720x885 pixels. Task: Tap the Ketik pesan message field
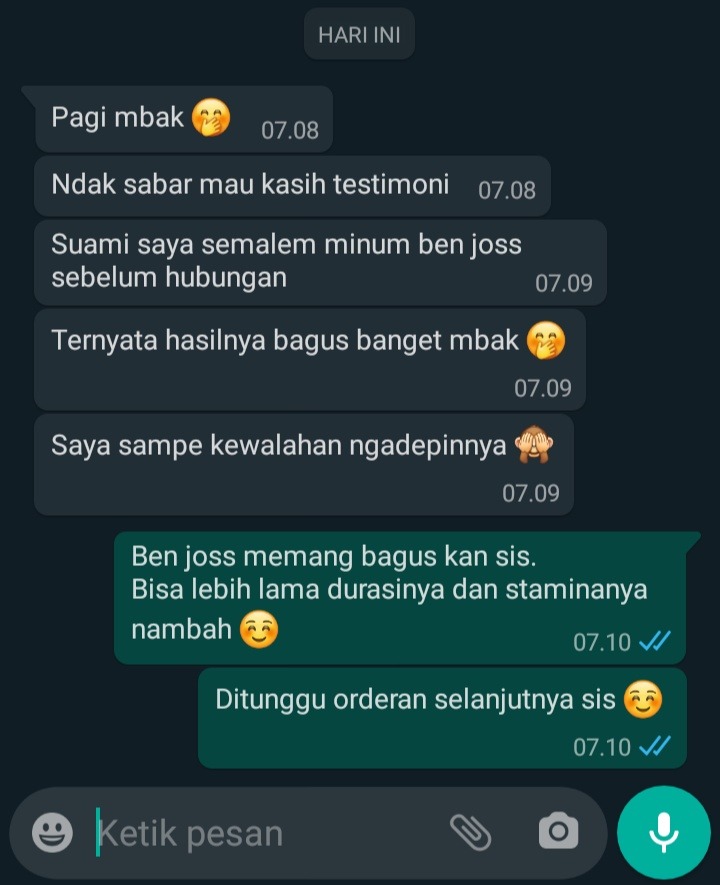[x=260, y=833]
